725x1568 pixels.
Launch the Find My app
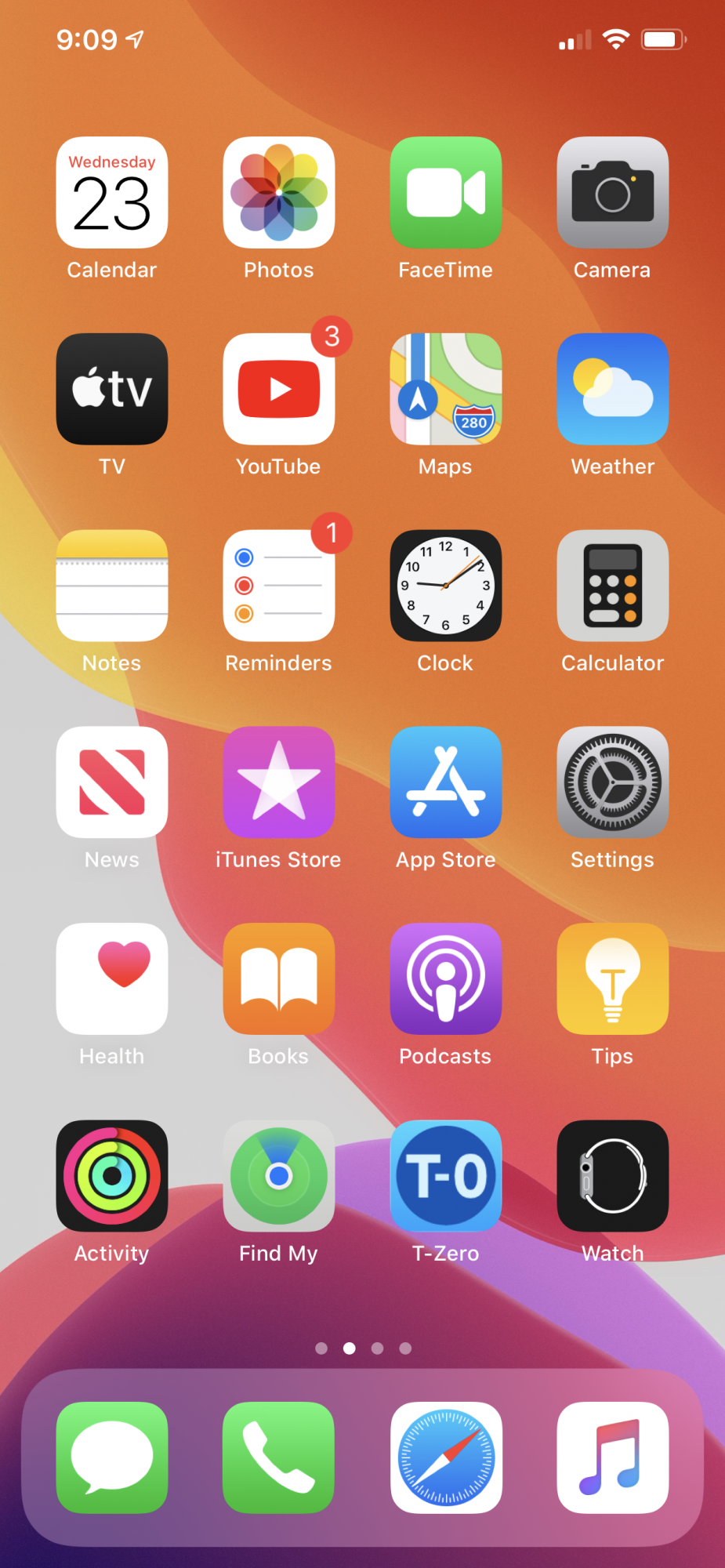(279, 1176)
